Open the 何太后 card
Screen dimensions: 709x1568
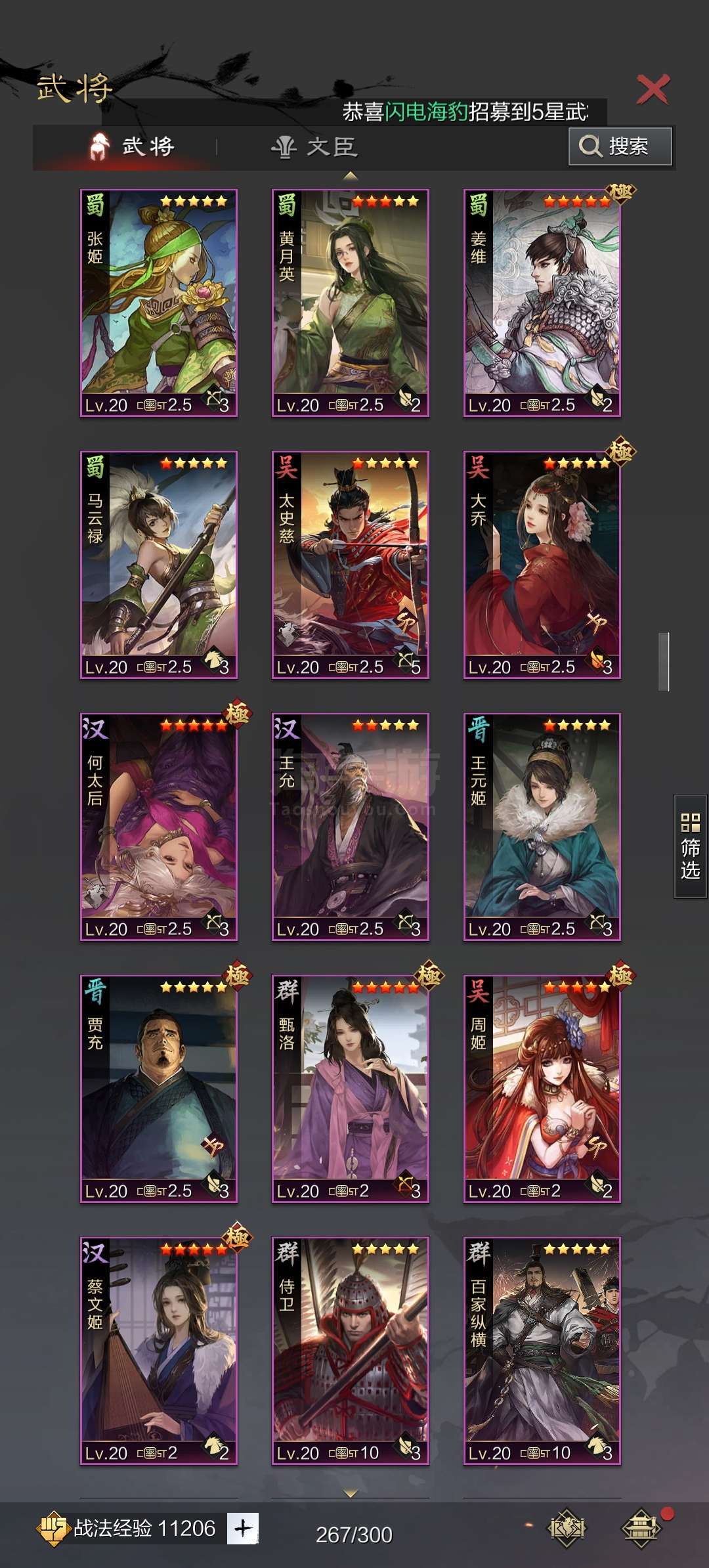[x=159, y=827]
